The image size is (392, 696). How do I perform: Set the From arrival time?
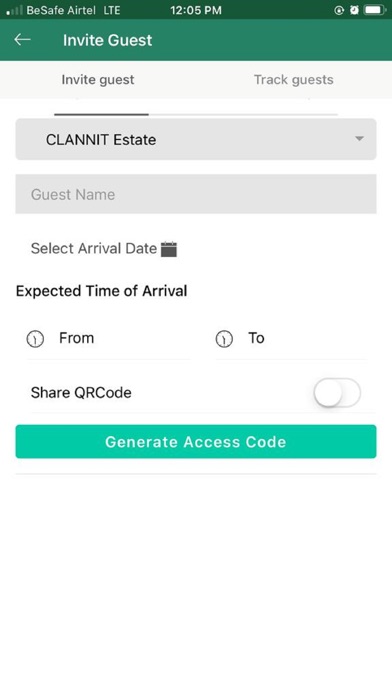[x=109, y=339]
